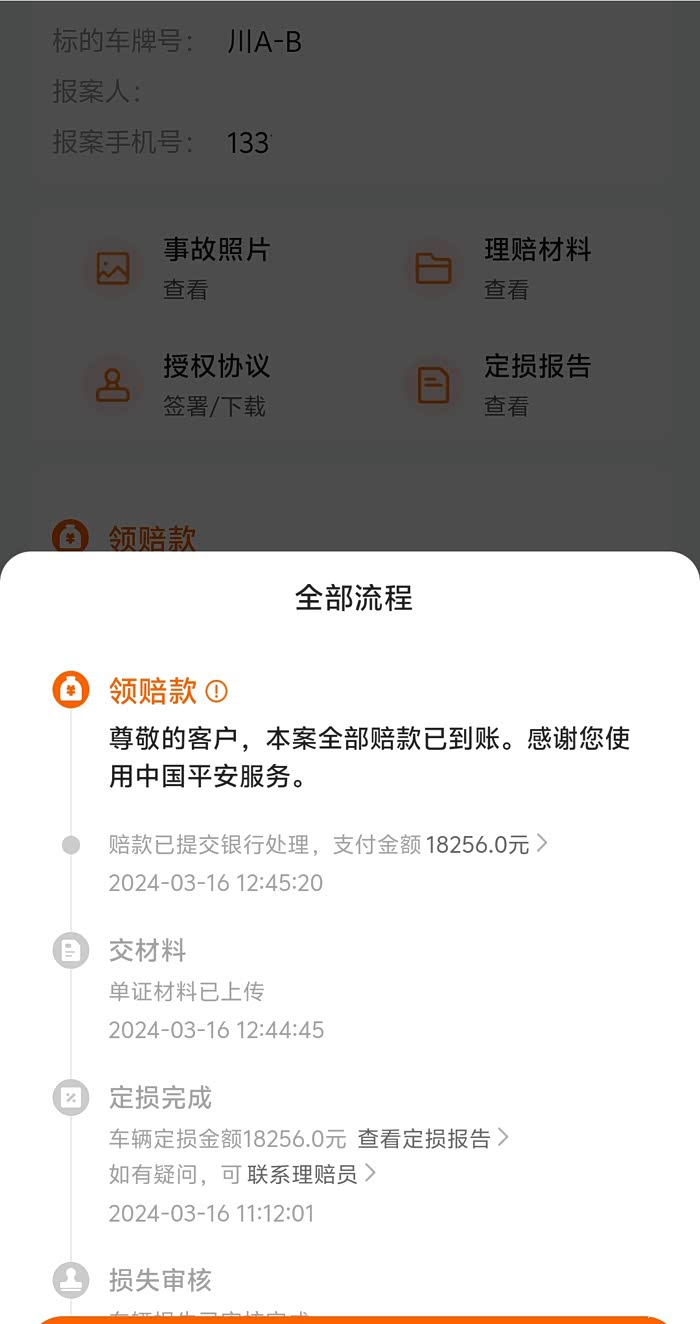Tap the info icon beside 领赔款
The image size is (700, 1324).
[216, 691]
